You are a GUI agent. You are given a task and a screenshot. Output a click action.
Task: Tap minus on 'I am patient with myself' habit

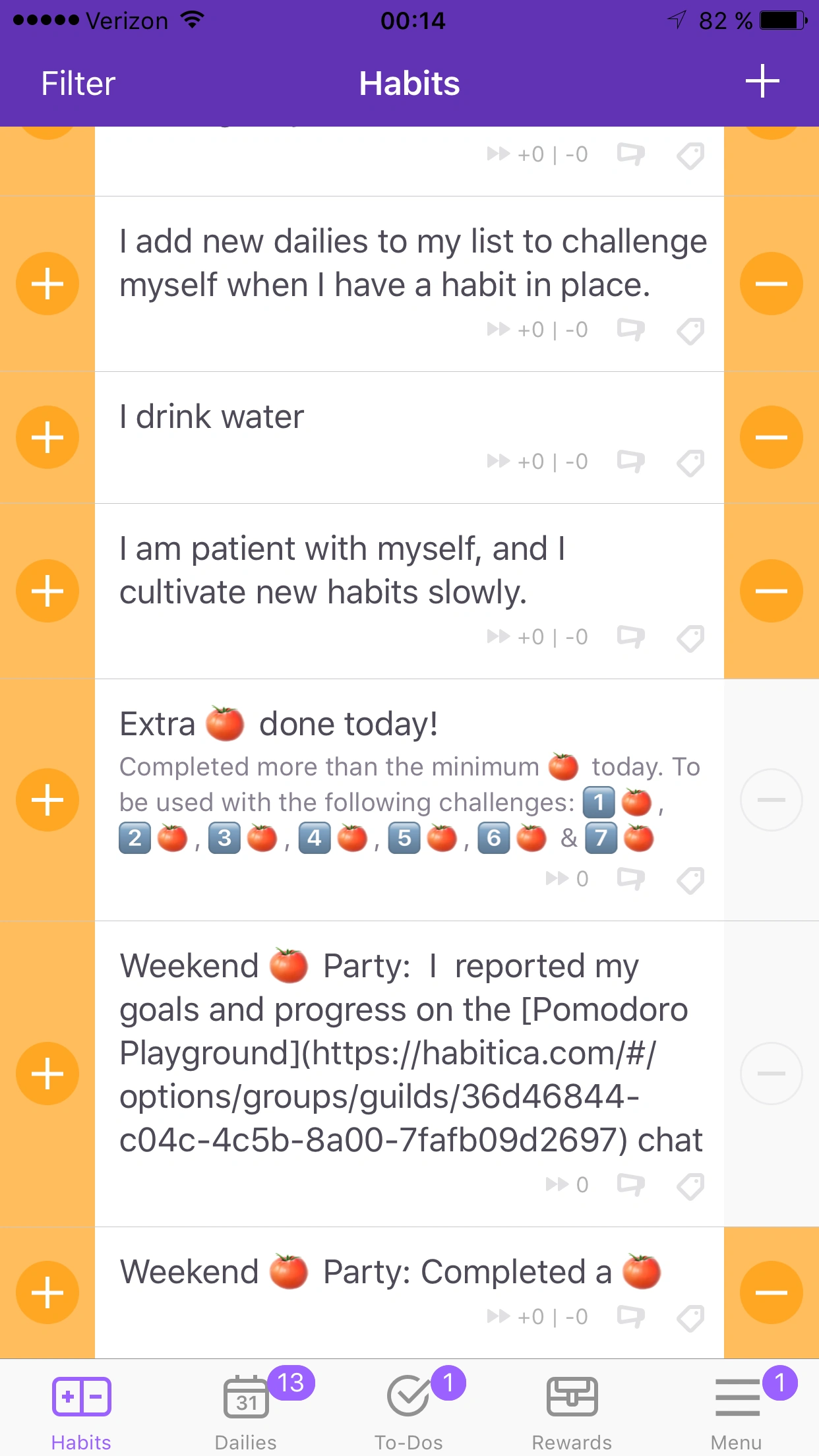tap(771, 591)
